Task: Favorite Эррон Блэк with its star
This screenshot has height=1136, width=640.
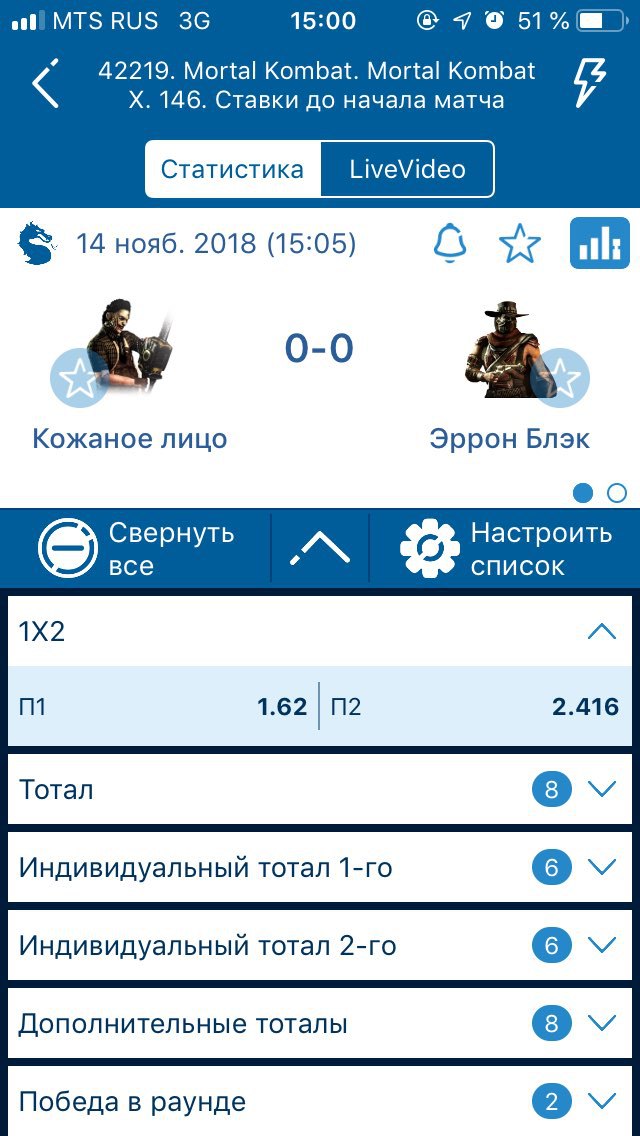Action: tap(560, 378)
